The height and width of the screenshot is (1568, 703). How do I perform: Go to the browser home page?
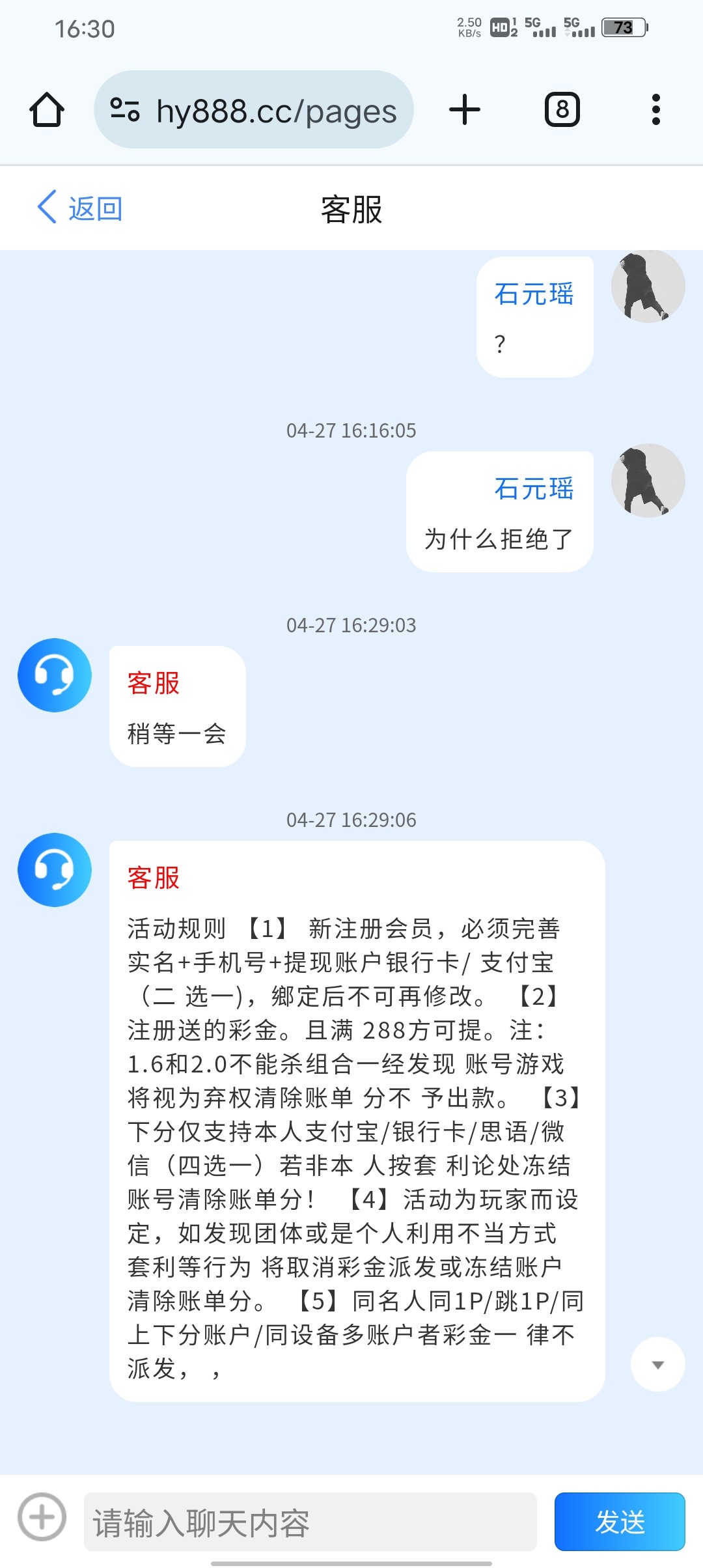(47, 109)
